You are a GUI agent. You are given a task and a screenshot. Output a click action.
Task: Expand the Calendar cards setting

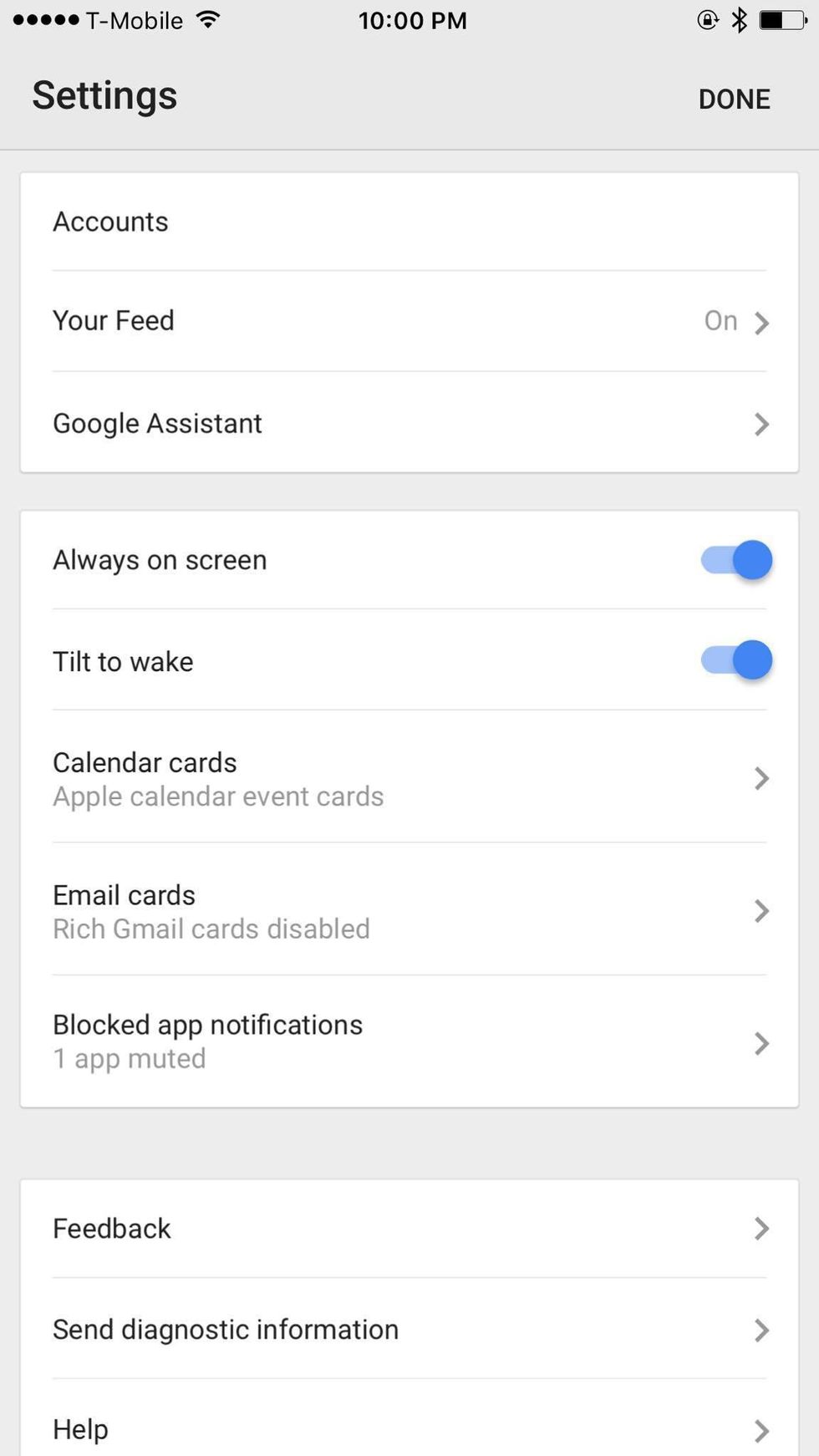(761, 778)
